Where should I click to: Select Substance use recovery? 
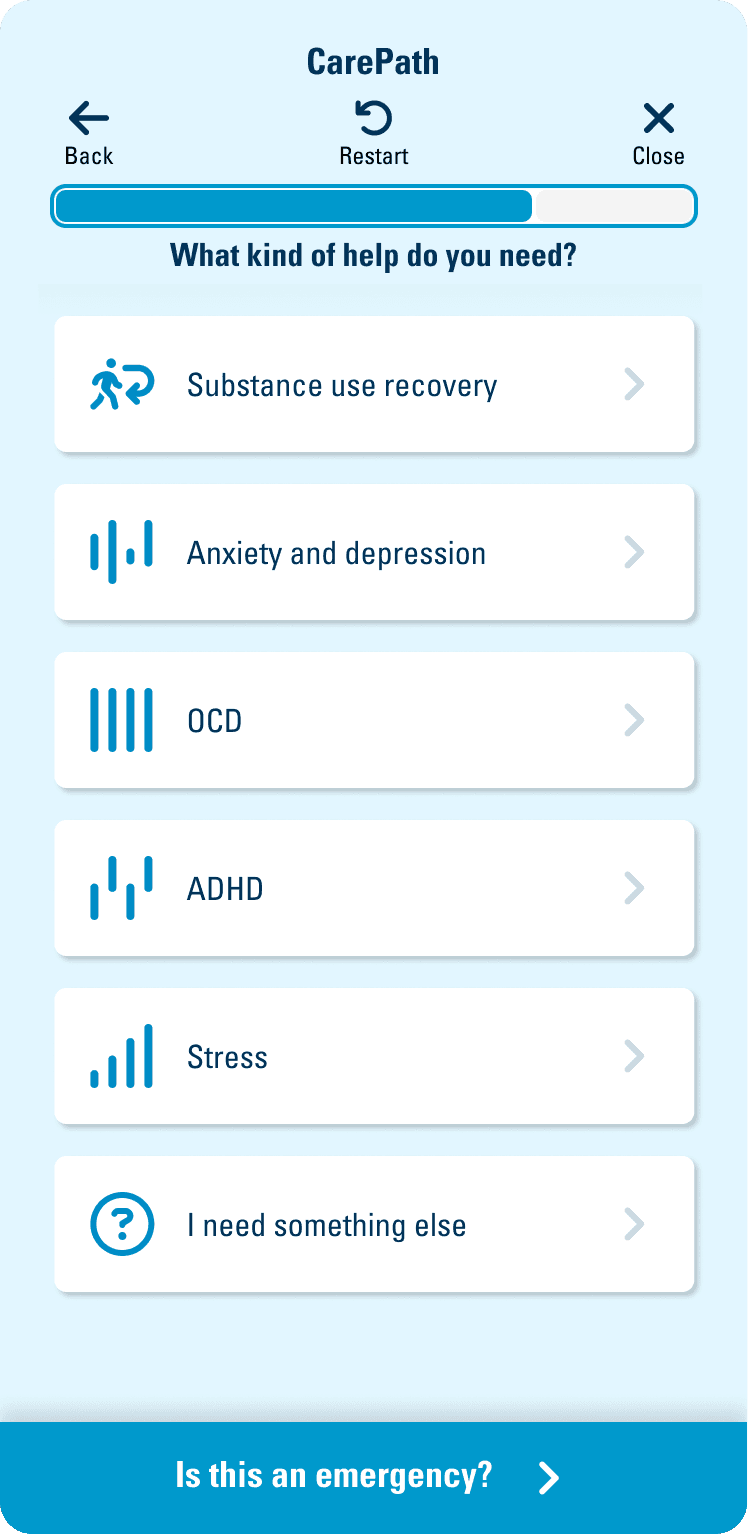[x=374, y=384]
